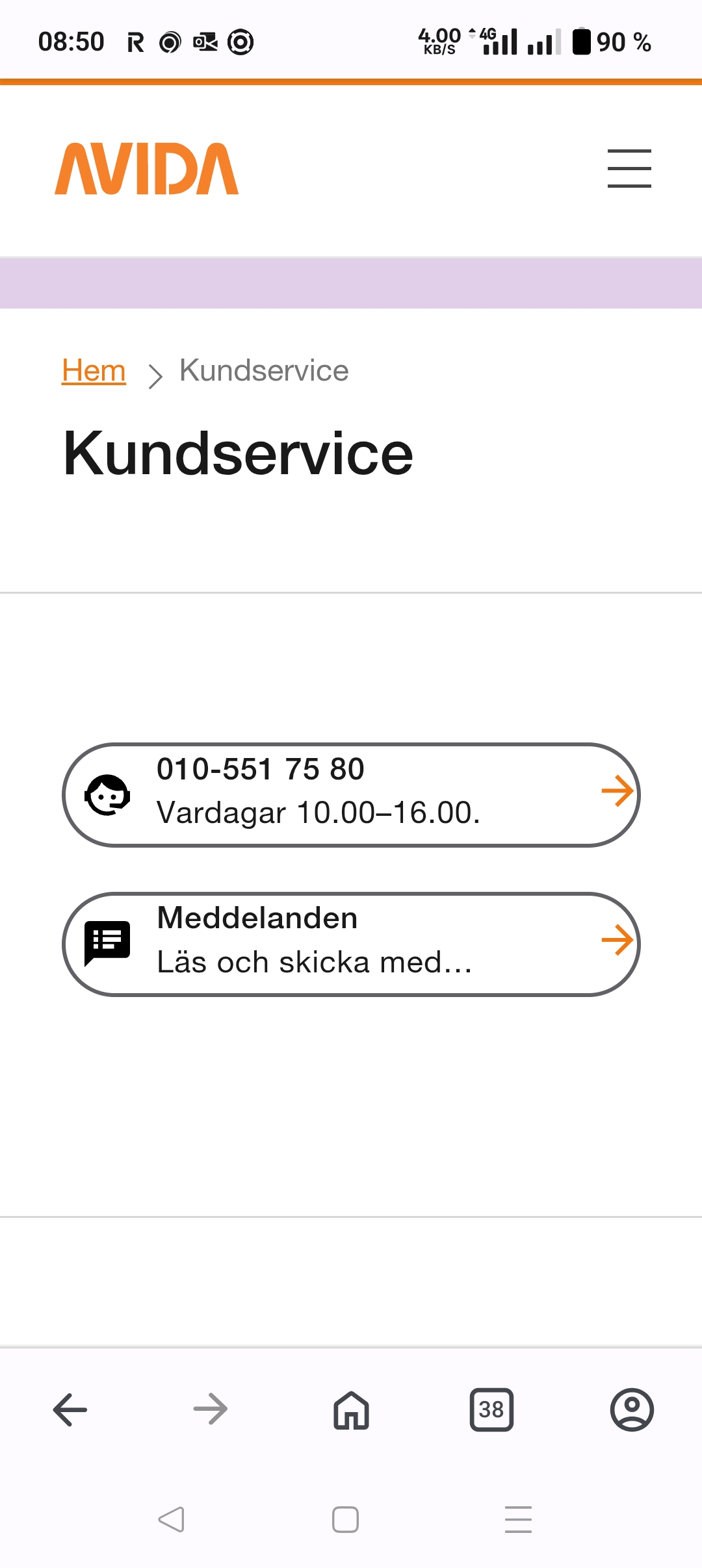The height and width of the screenshot is (1568, 702).
Task: Open the tab switcher showing 38 tabs
Action: pyautogui.click(x=491, y=1410)
